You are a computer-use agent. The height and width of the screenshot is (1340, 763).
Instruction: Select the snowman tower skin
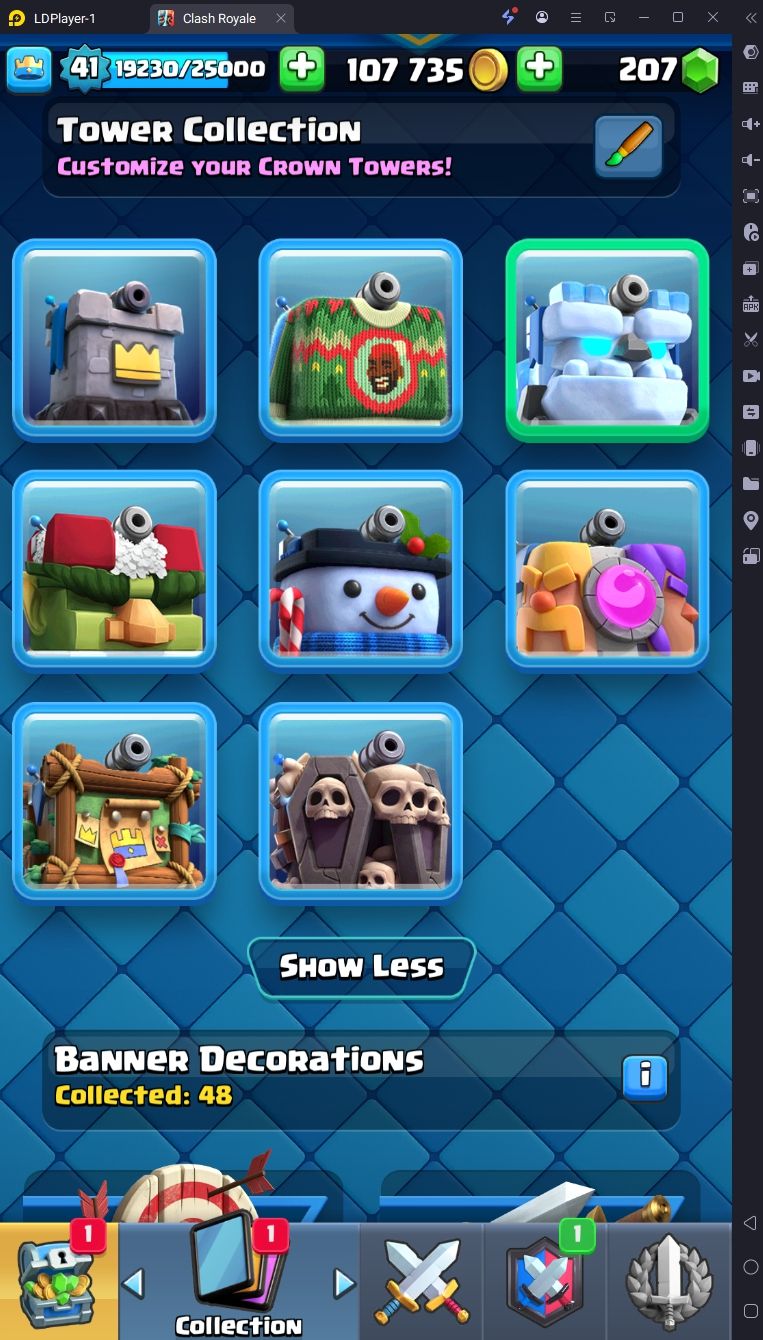(x=361, y=570)
